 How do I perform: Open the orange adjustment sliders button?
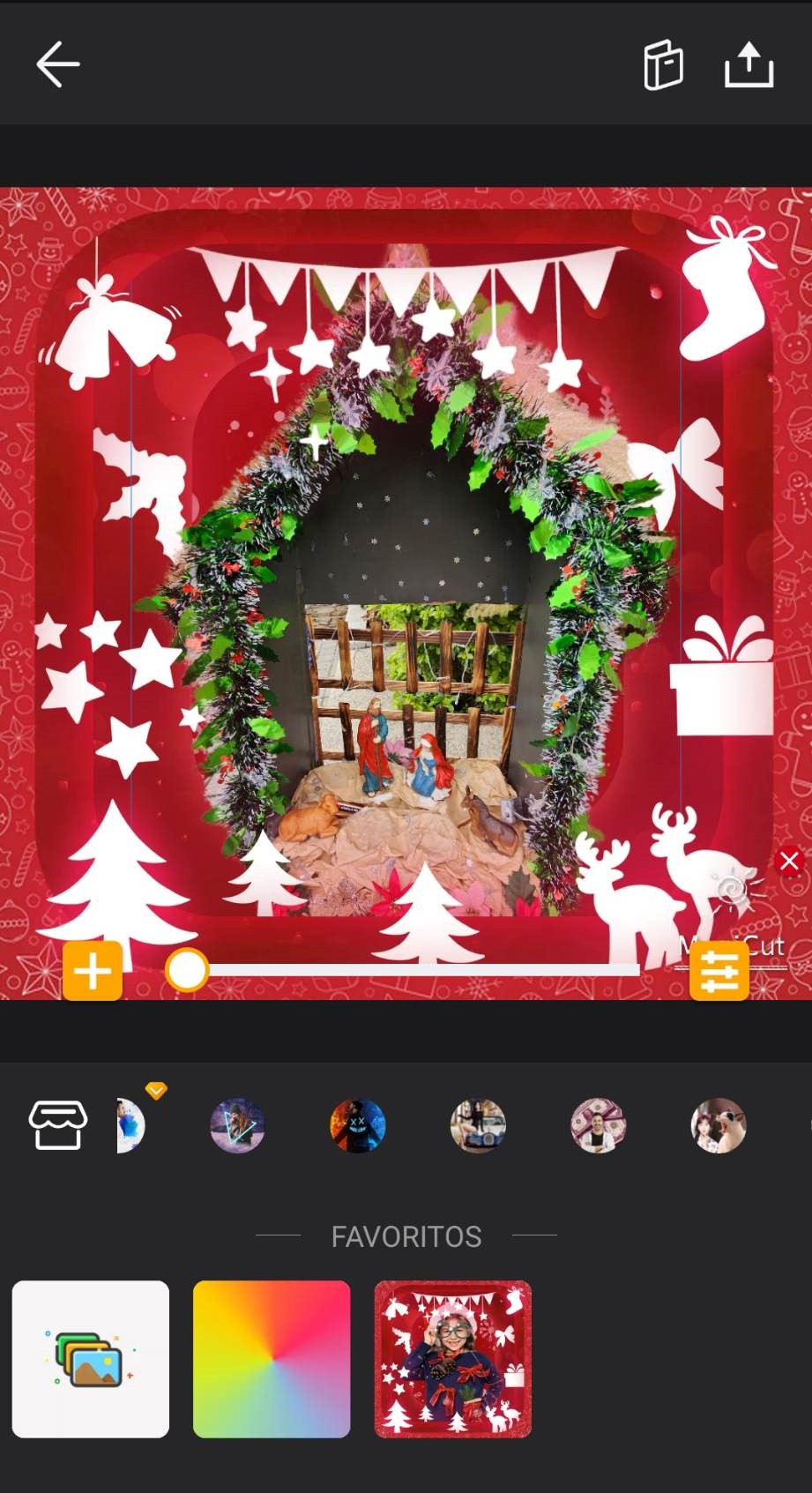pyautogui.click(x=719, y=971)
